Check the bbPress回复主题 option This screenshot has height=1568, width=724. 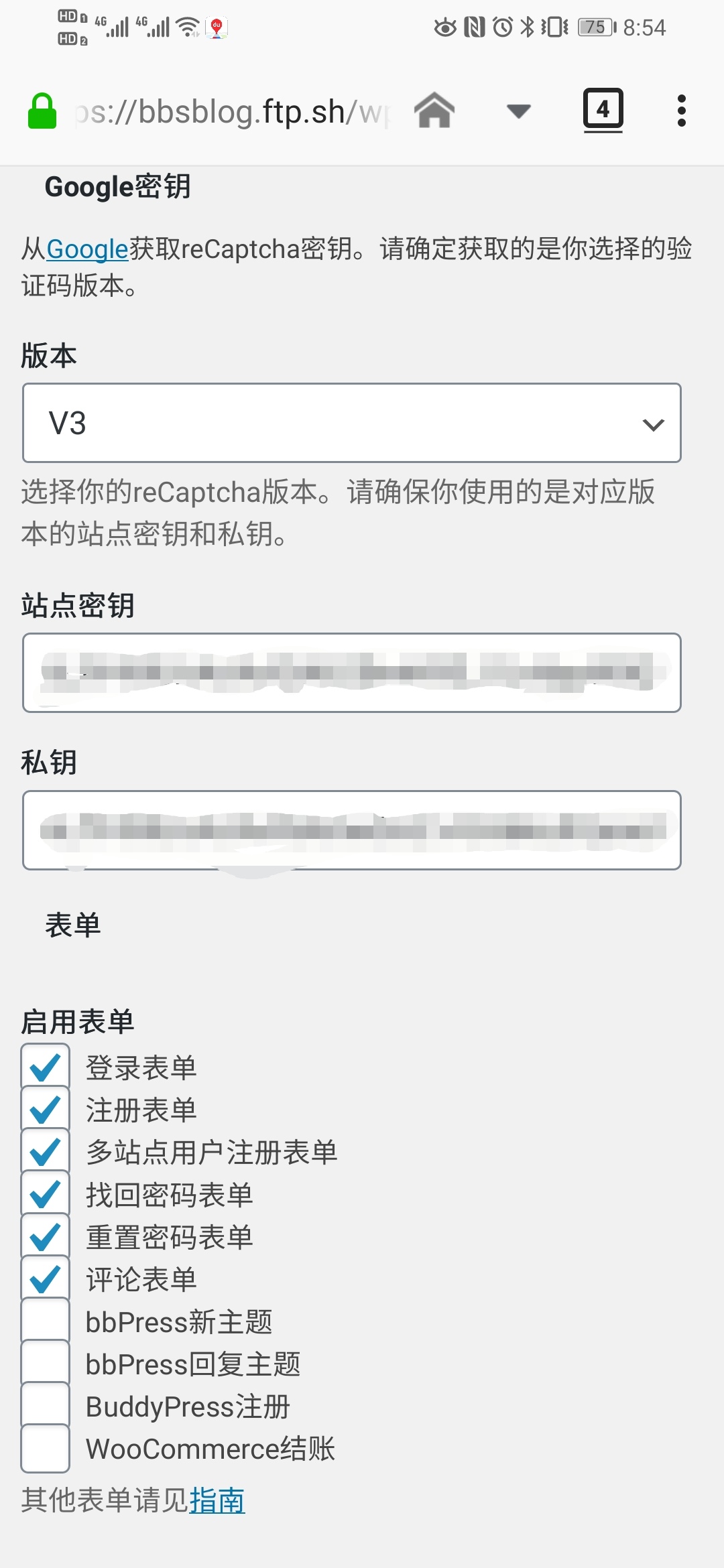45,1364
